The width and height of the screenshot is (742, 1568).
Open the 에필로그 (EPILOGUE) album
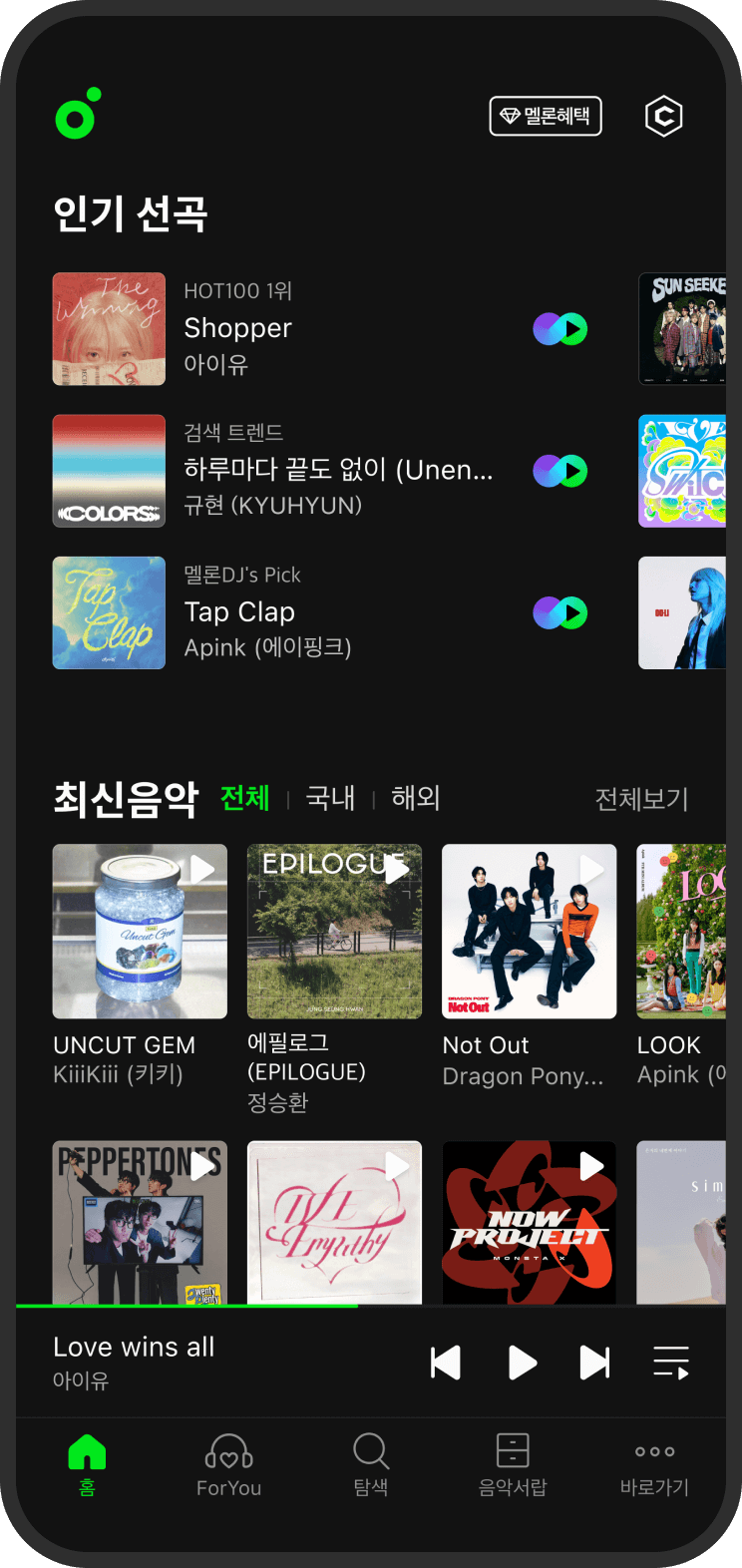pos(334,932)
